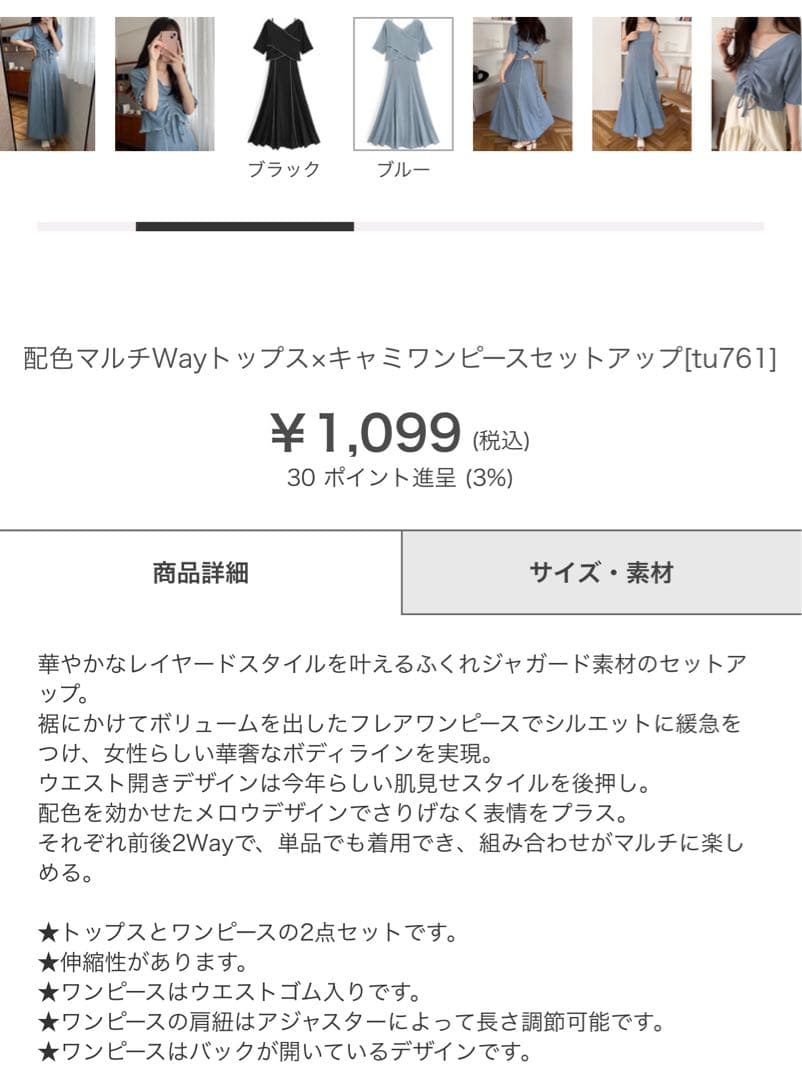Screen dimensions: 802x1080
Task: Switch to the サイズ・素材 tab
Action: 601,573
